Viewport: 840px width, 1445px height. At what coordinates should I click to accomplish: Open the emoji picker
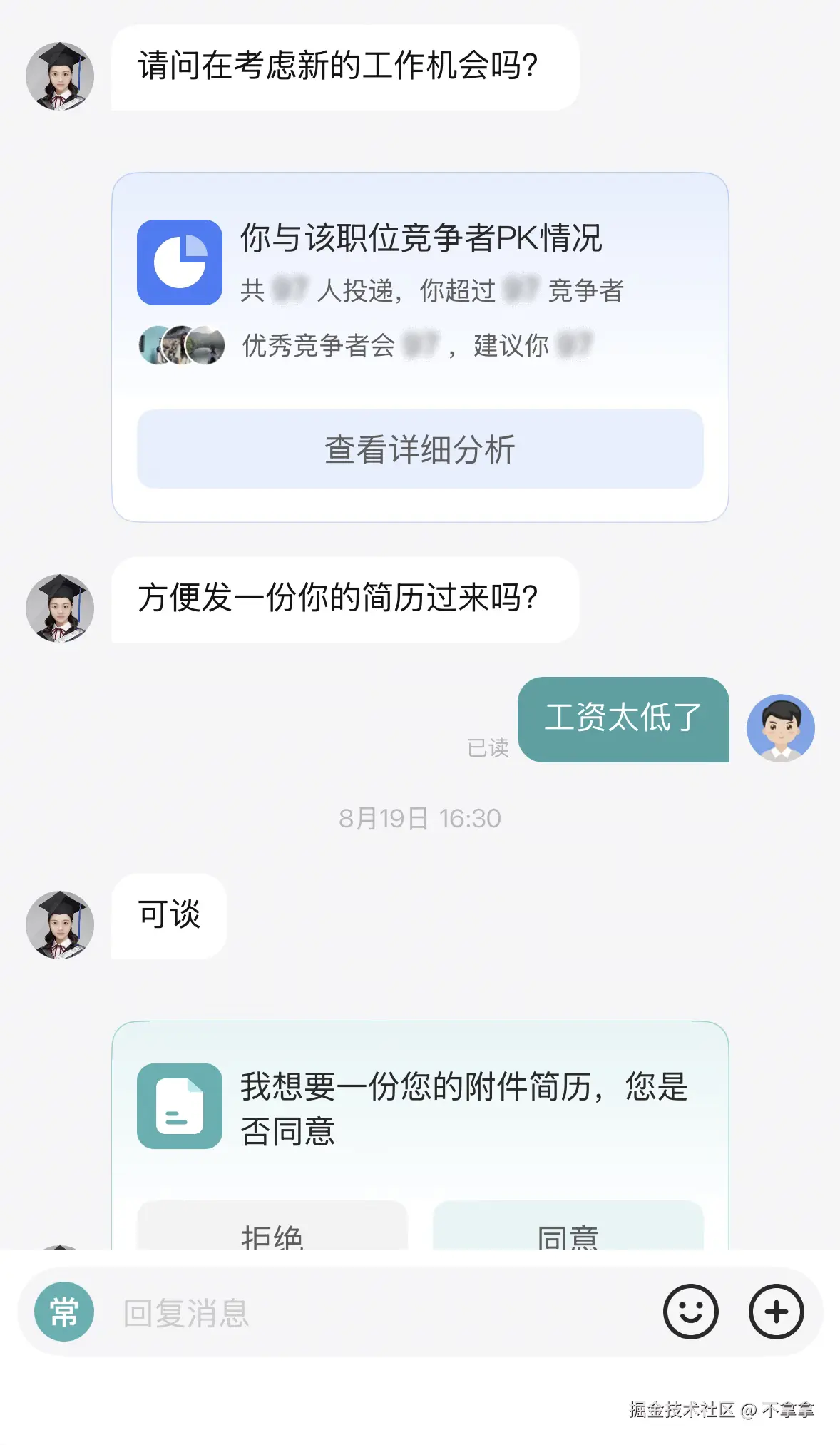[x=690, y=1312]
